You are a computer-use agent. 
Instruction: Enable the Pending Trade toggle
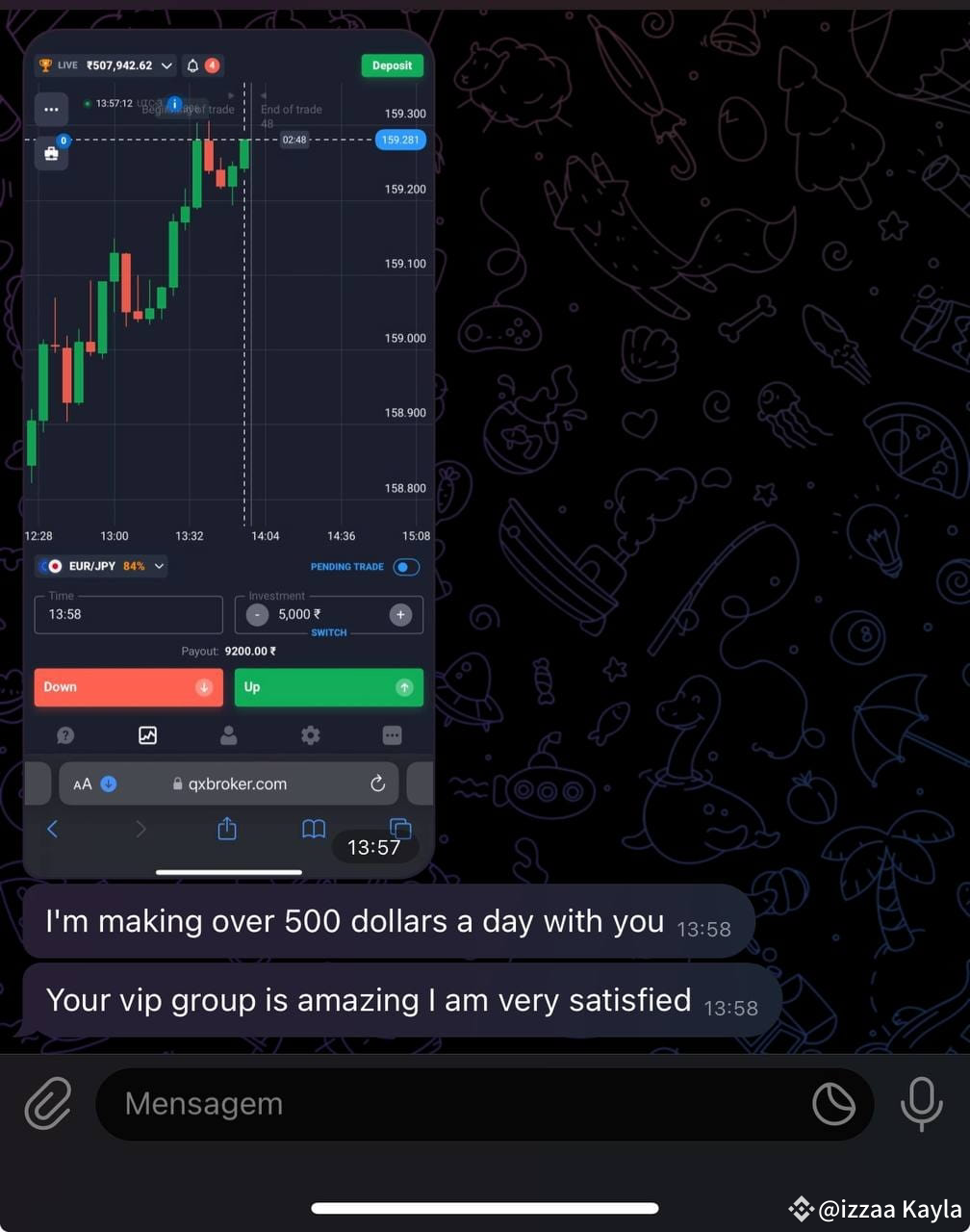(x=406, y=567)
